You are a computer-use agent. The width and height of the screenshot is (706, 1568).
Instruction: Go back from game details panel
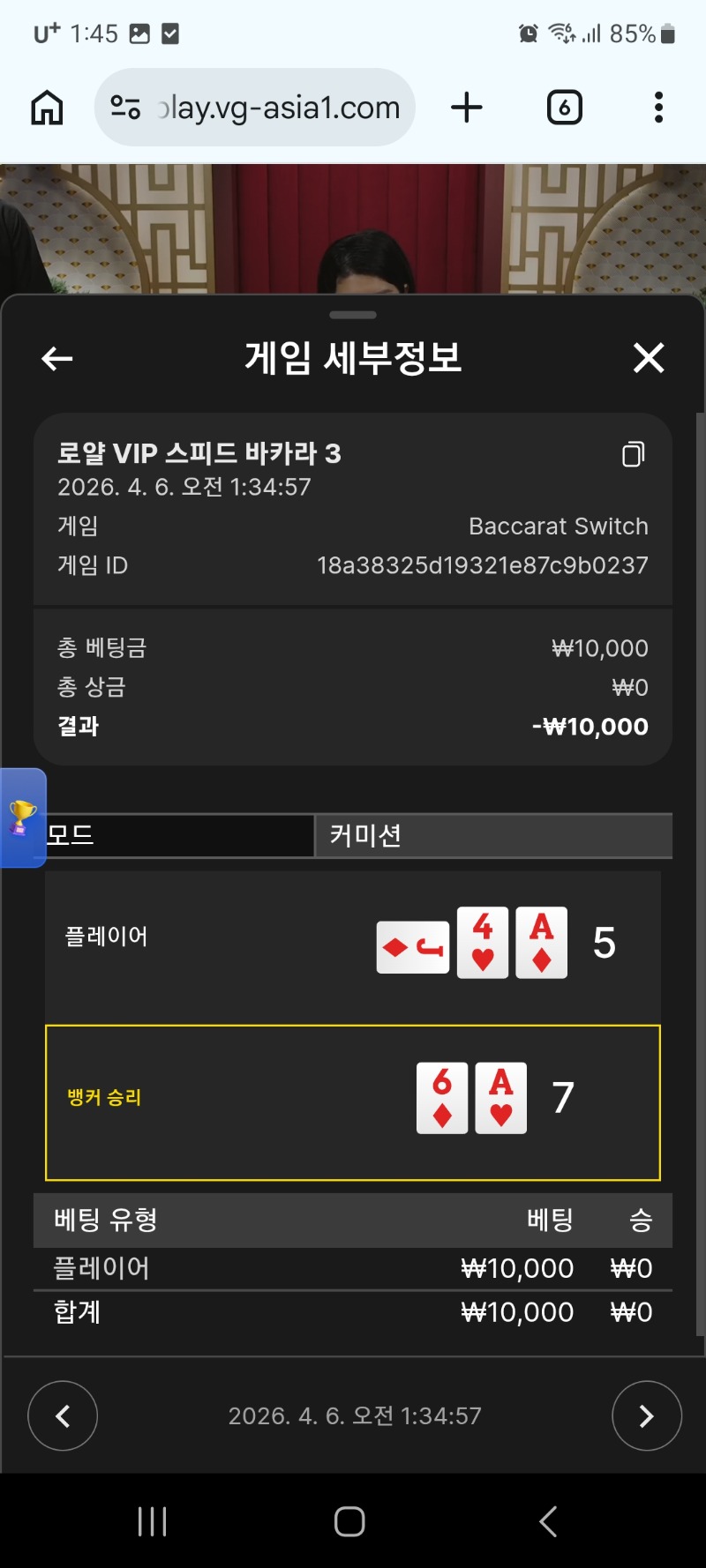click(x=57, y=359)
